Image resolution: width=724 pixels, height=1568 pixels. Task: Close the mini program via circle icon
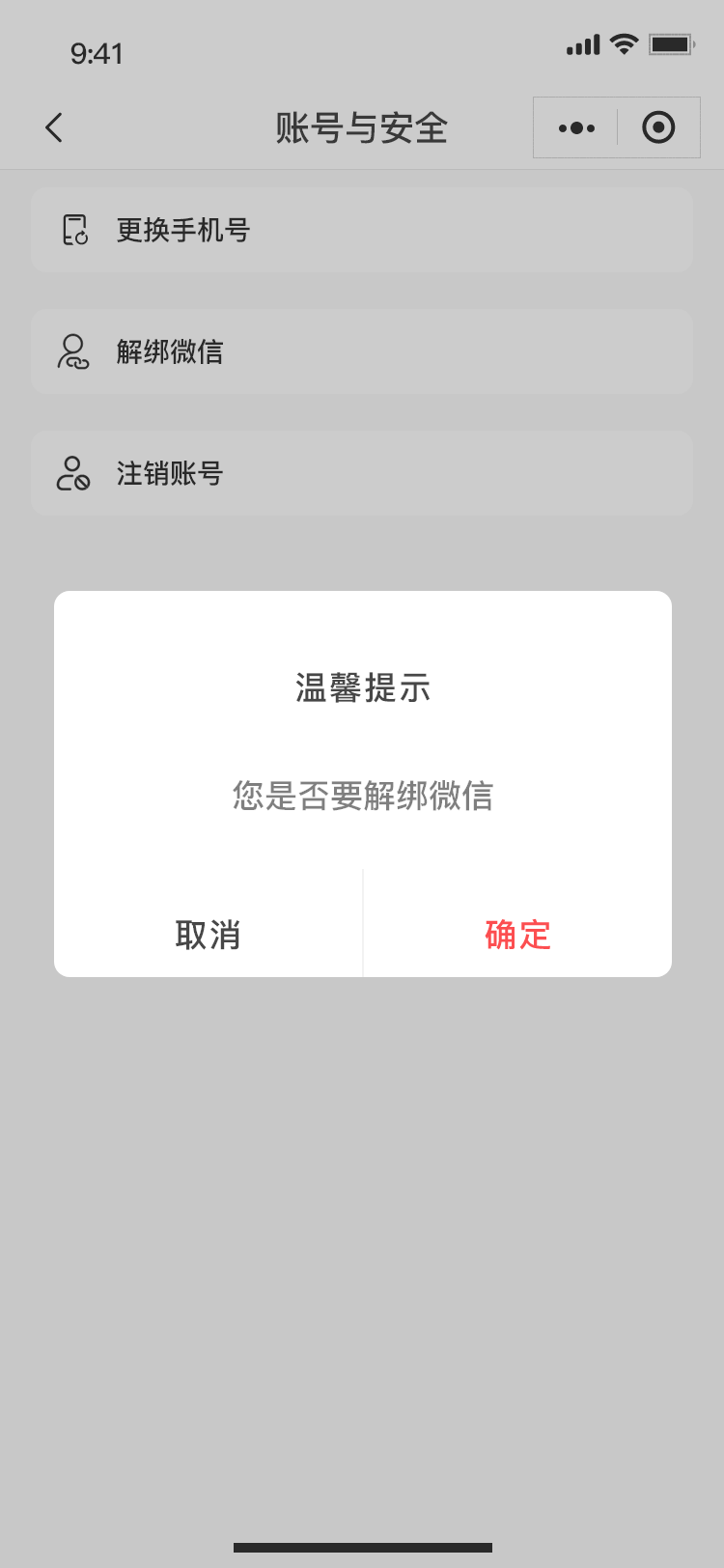[658, 127]
